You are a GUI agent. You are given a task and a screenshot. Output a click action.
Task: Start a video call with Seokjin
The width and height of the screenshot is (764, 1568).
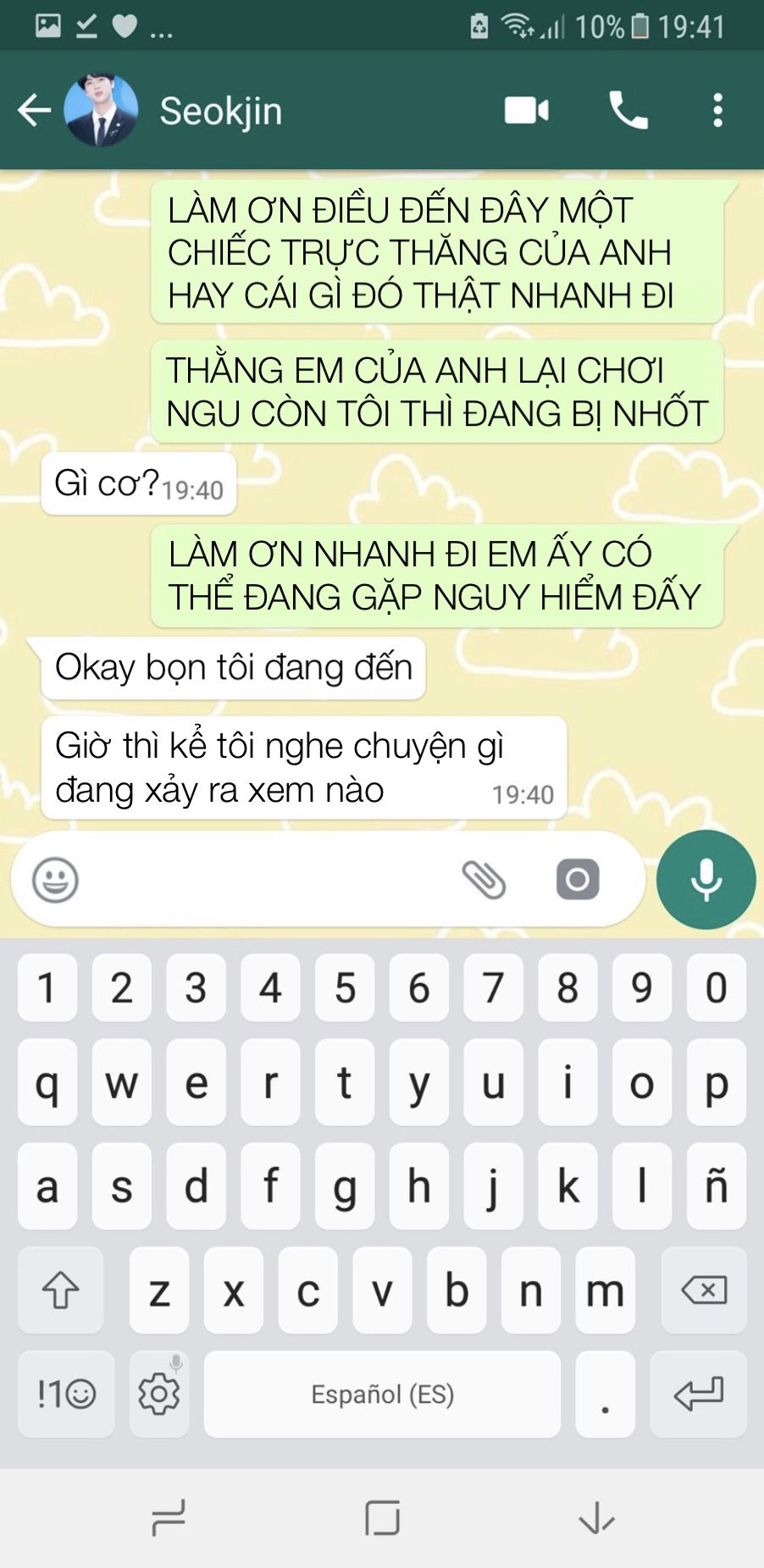(x=526, y=111)
